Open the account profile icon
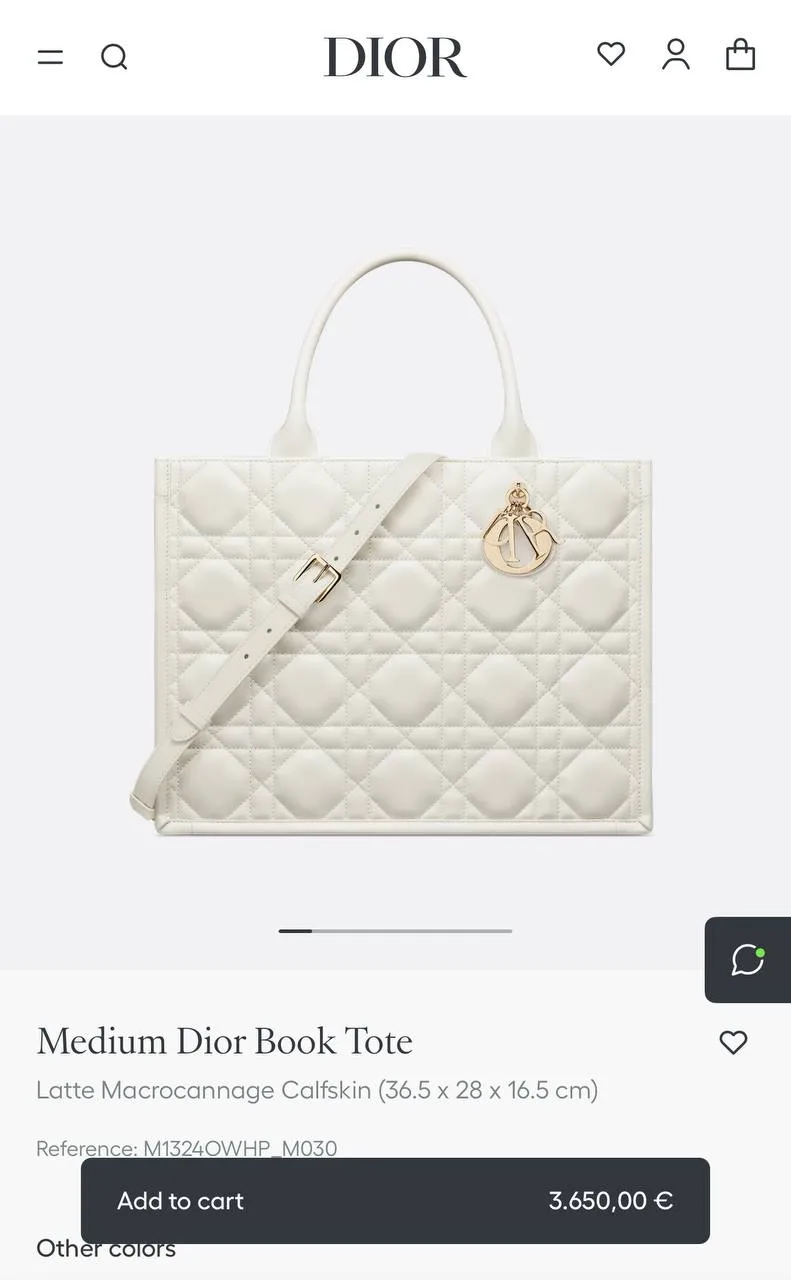This screenshot has width=791, height=1280. click(676, 54)
